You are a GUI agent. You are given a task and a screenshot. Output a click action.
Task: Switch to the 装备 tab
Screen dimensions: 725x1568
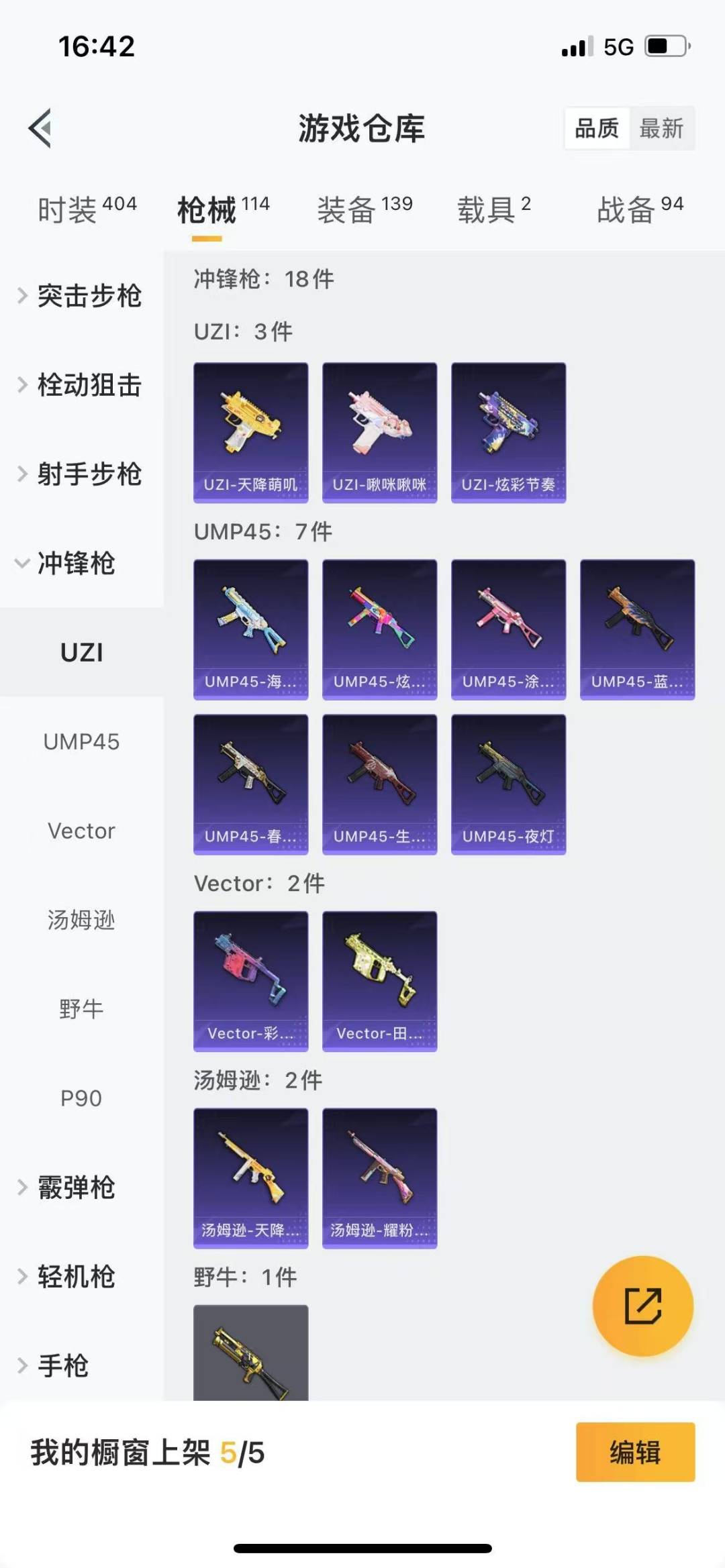pyautogui.click(x=365, y=209)
